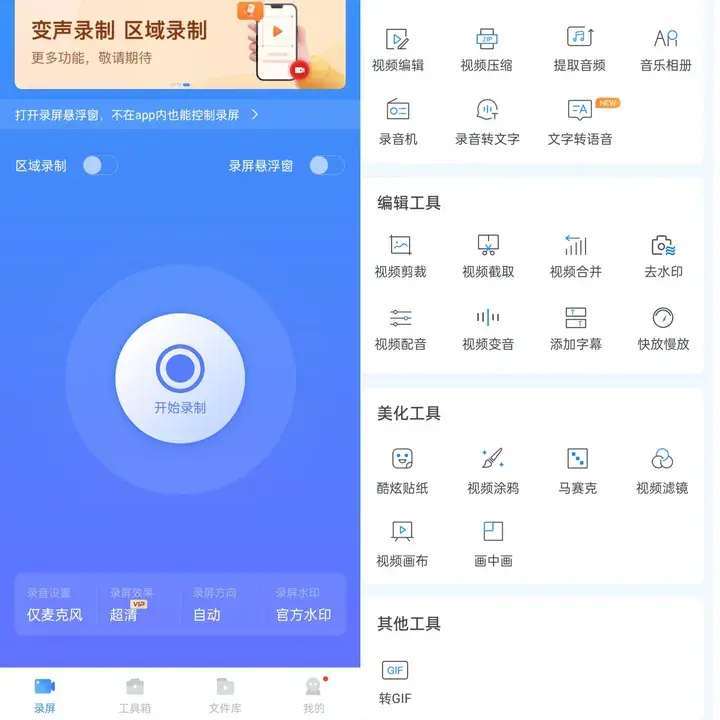Select 视频滤镜 tool
The width and height of the screenshot is (720, 720).
click(662, 471)
